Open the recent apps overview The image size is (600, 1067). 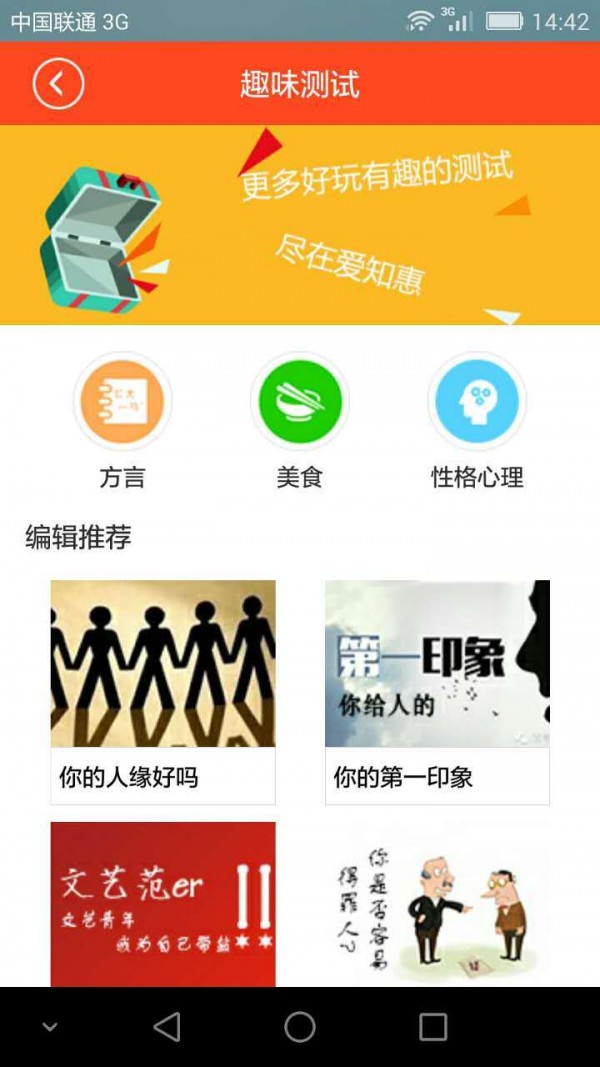(433, 1027)
